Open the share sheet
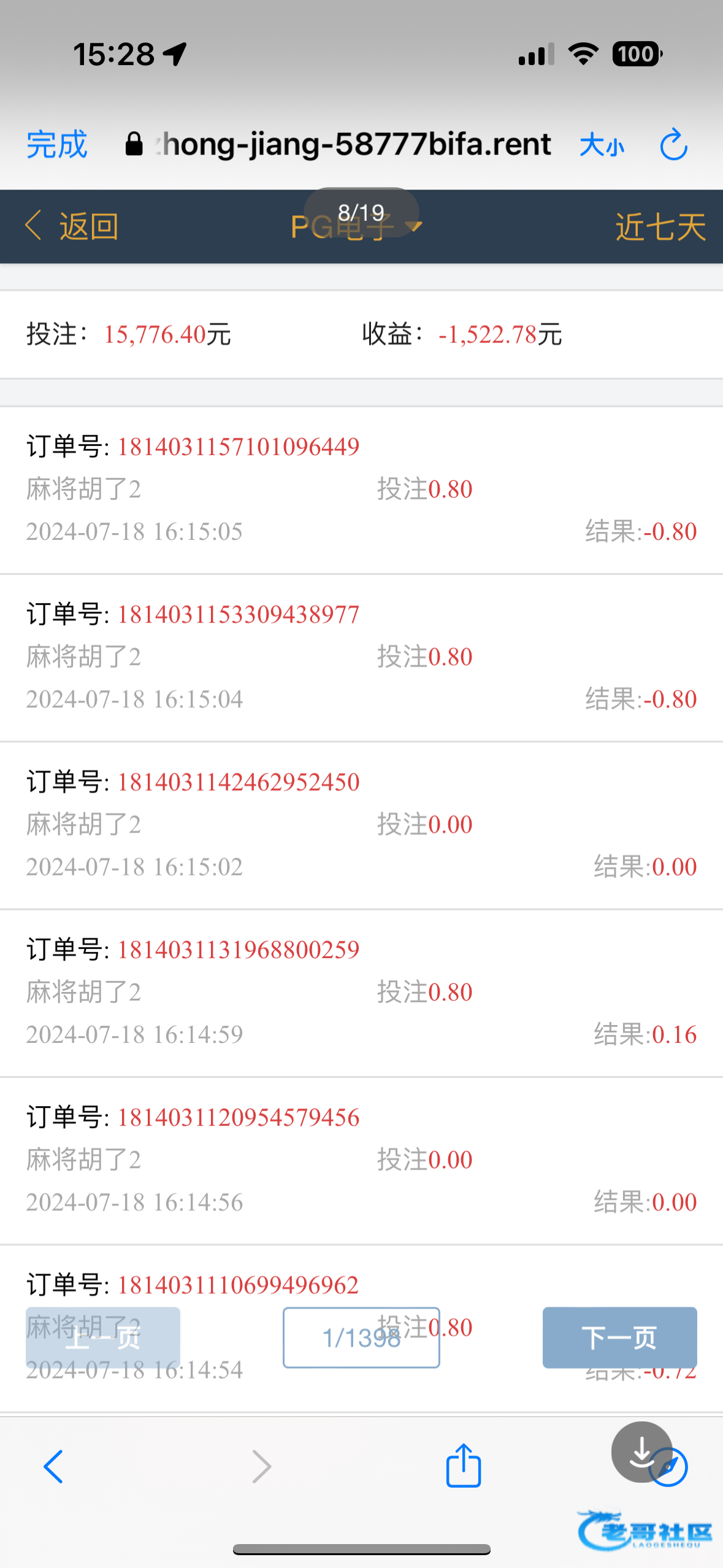The height and width of the screenshot is (1568, 723). 463,1466
